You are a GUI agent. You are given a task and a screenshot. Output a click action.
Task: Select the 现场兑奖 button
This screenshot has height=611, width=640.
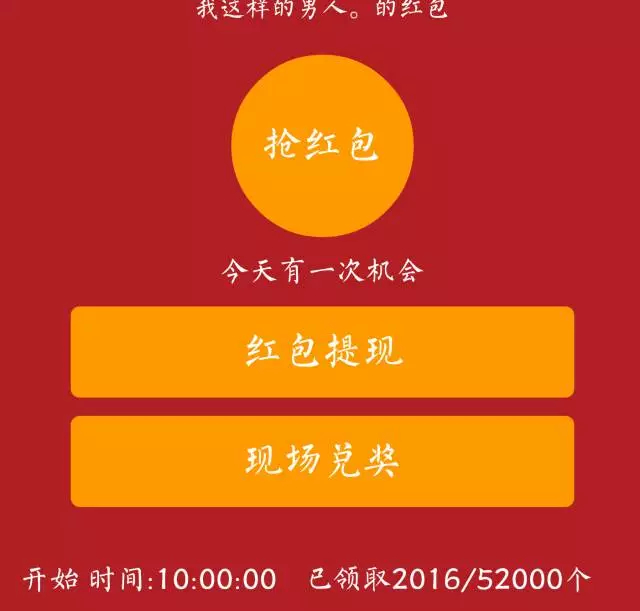coord(322,461)
